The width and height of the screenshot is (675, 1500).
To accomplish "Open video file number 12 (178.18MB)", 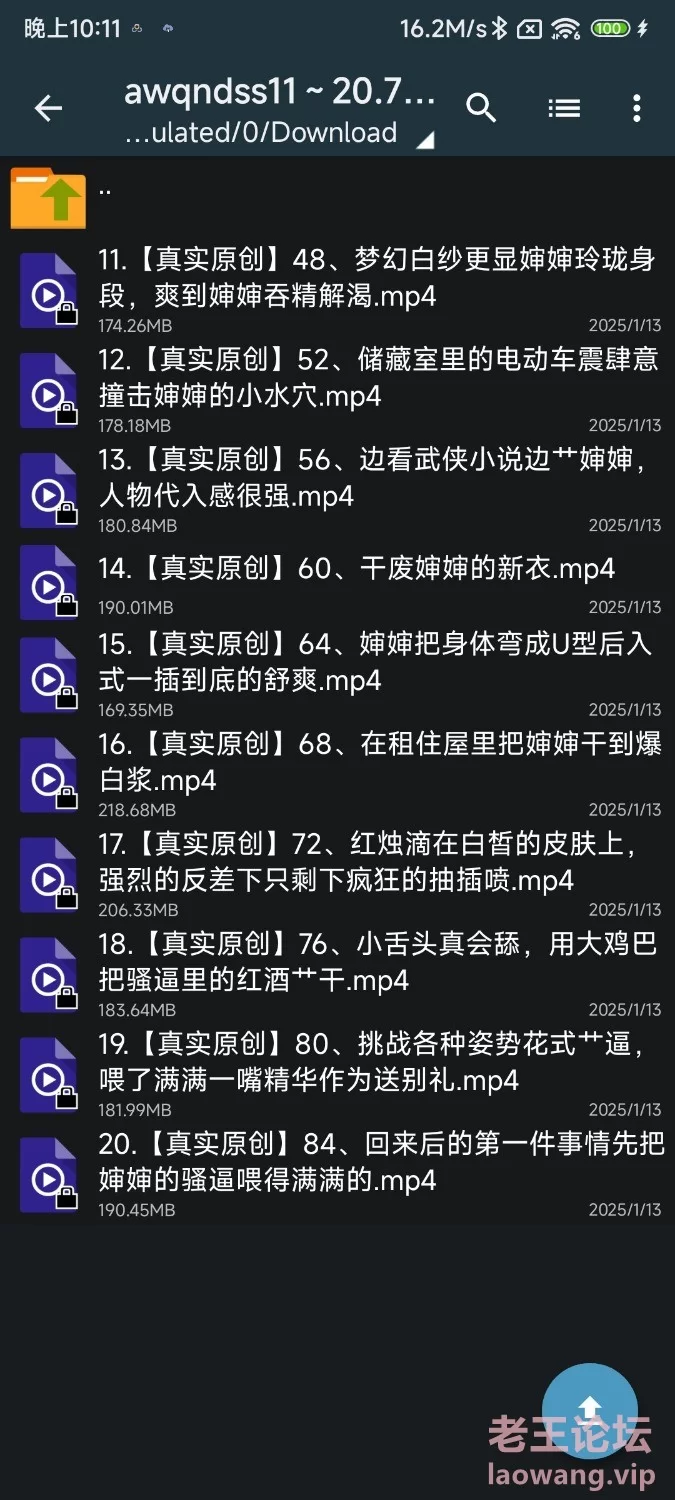I will point(337,389).
